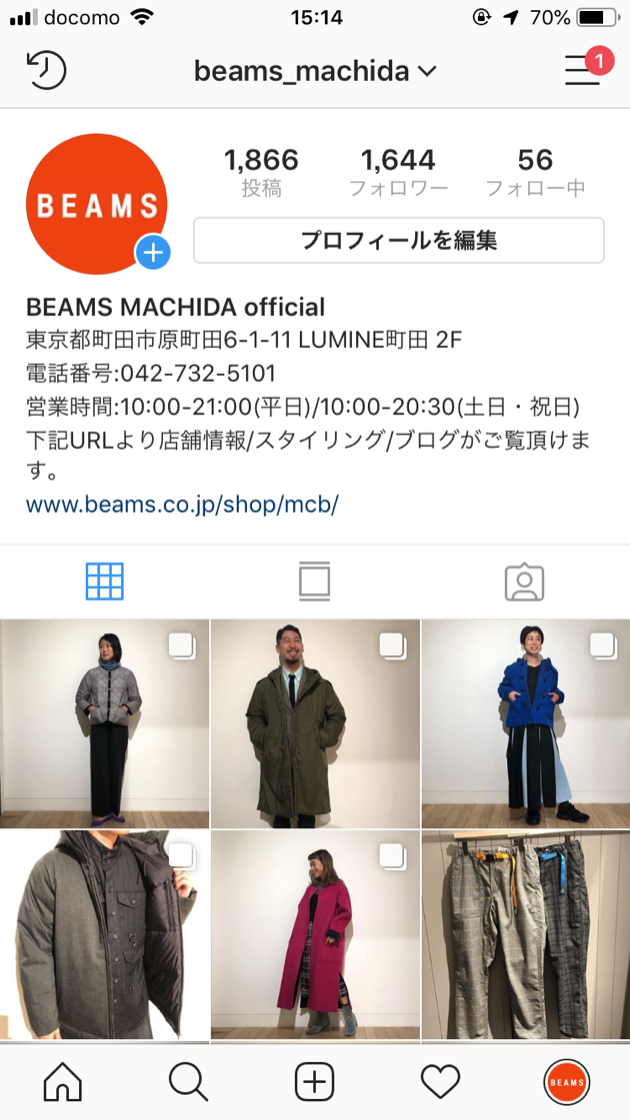Open the olive green long coat post
The width and height of the screenshot is (630, 1120).
[315, 723]
